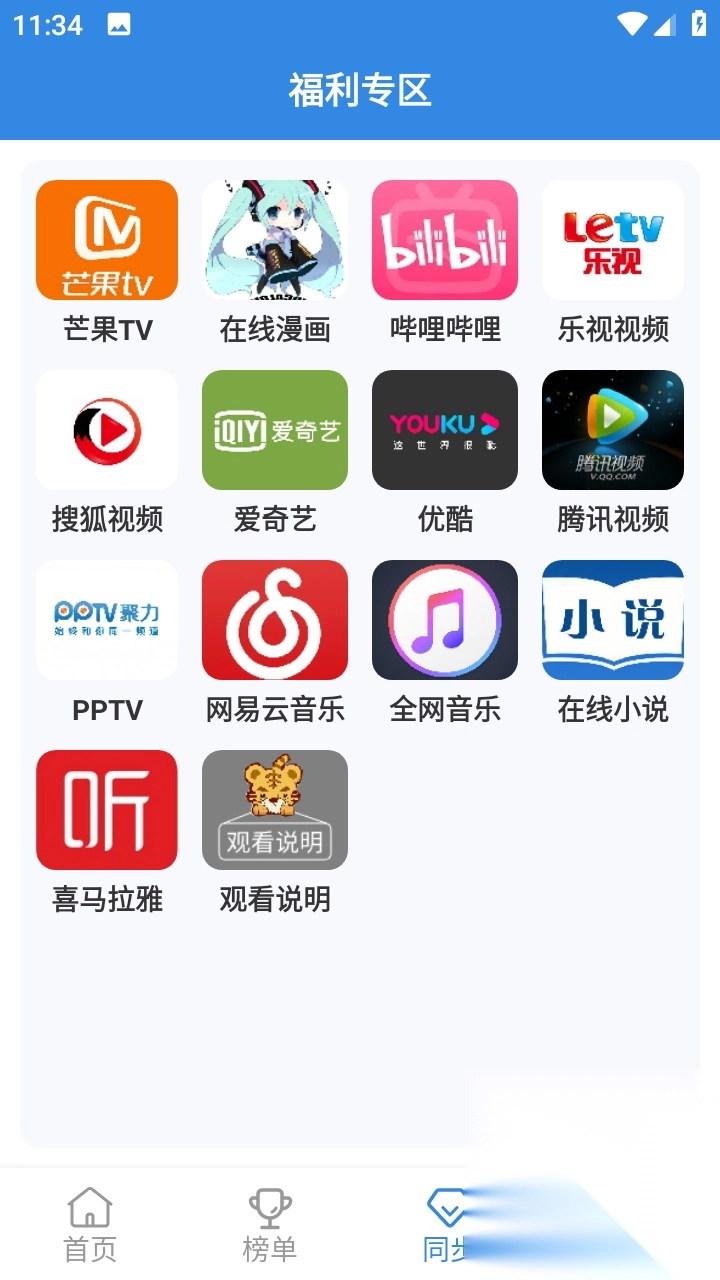Screen dimensions: 720x1280
Task: Launch 喜马拉雅 via its red icon
Action: click(106, 810)
